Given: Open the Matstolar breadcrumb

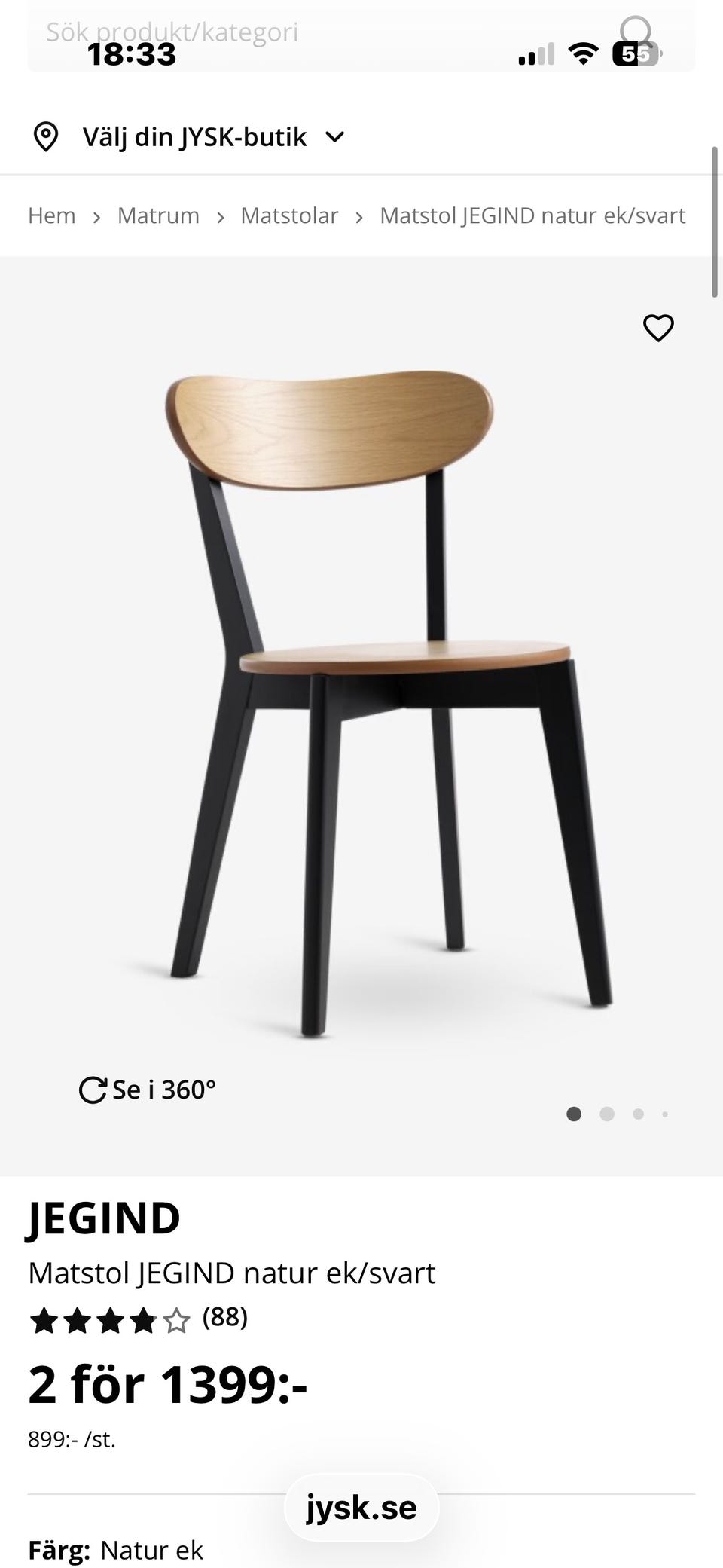Looking at the screenshot, I should (x=289, y=215).
